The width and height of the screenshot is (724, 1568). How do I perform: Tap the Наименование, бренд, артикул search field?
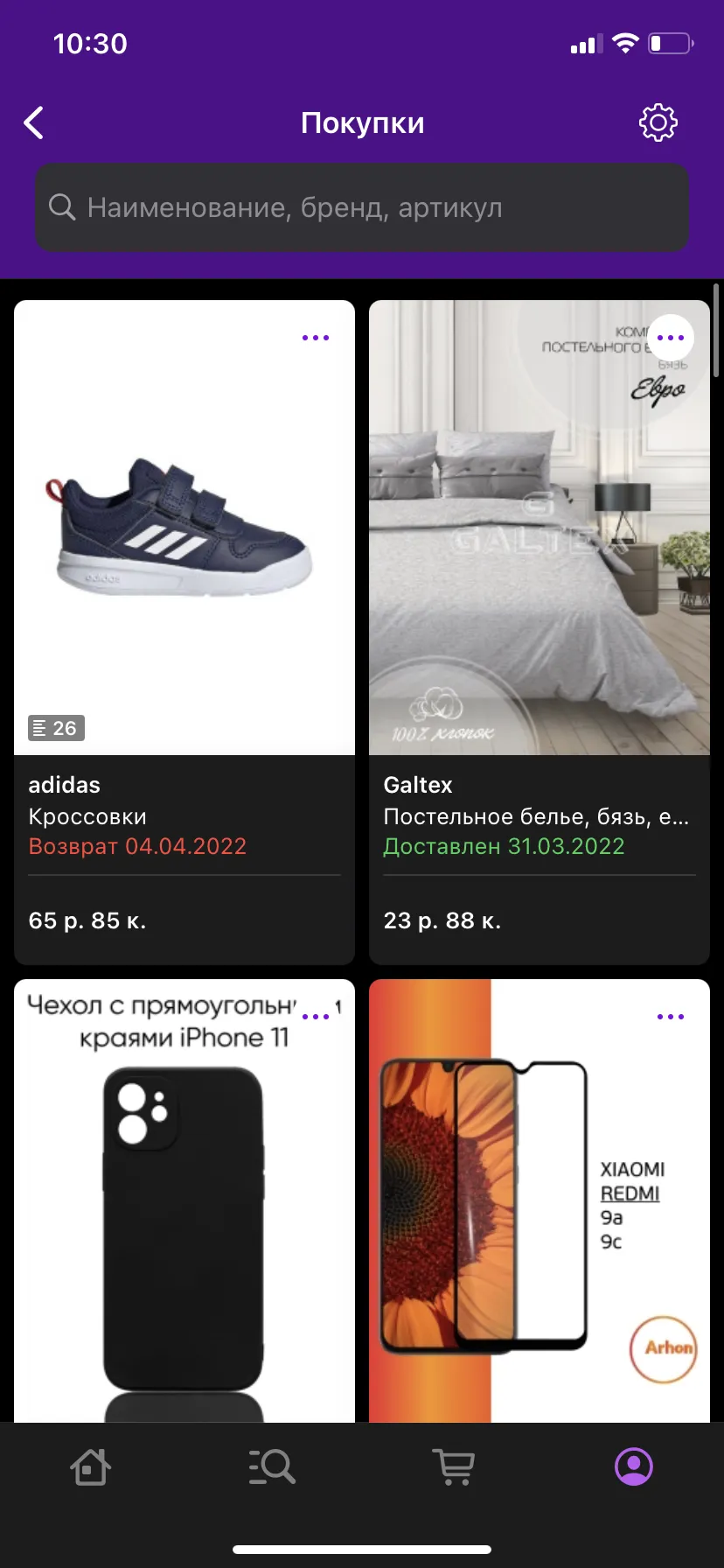coord(362,207)
